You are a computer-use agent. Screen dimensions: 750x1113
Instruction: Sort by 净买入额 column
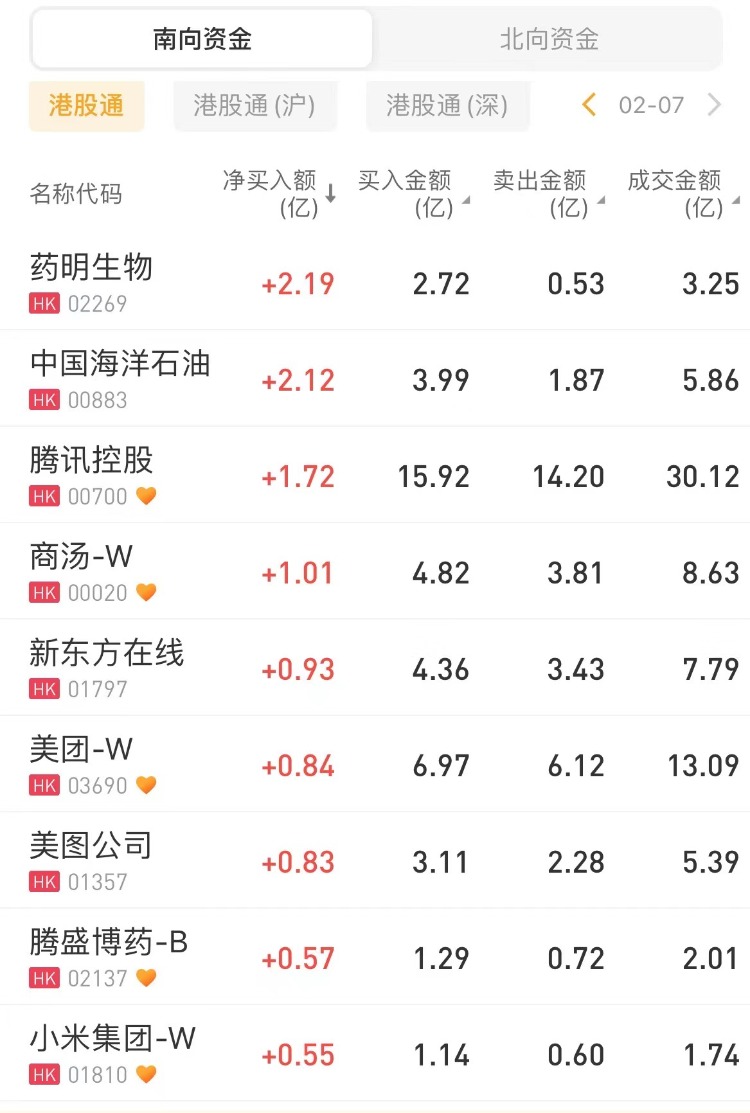click(x=278, y=194)
